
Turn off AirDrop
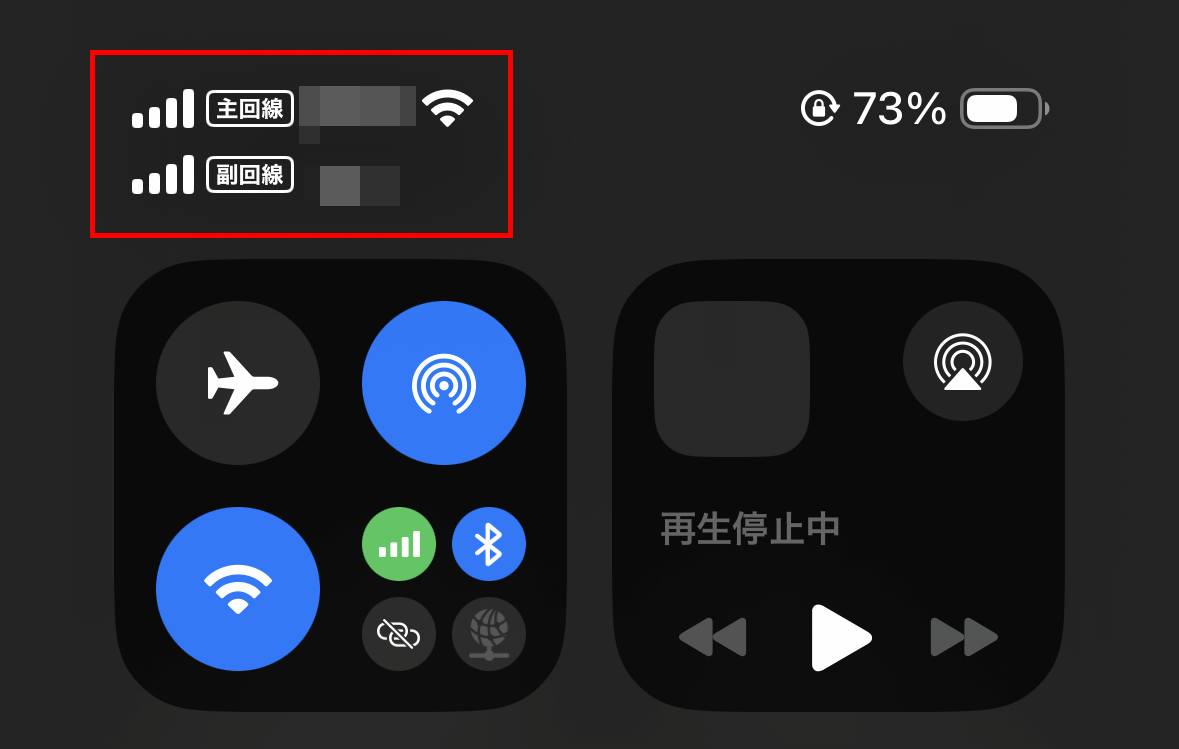click(443, 383)
